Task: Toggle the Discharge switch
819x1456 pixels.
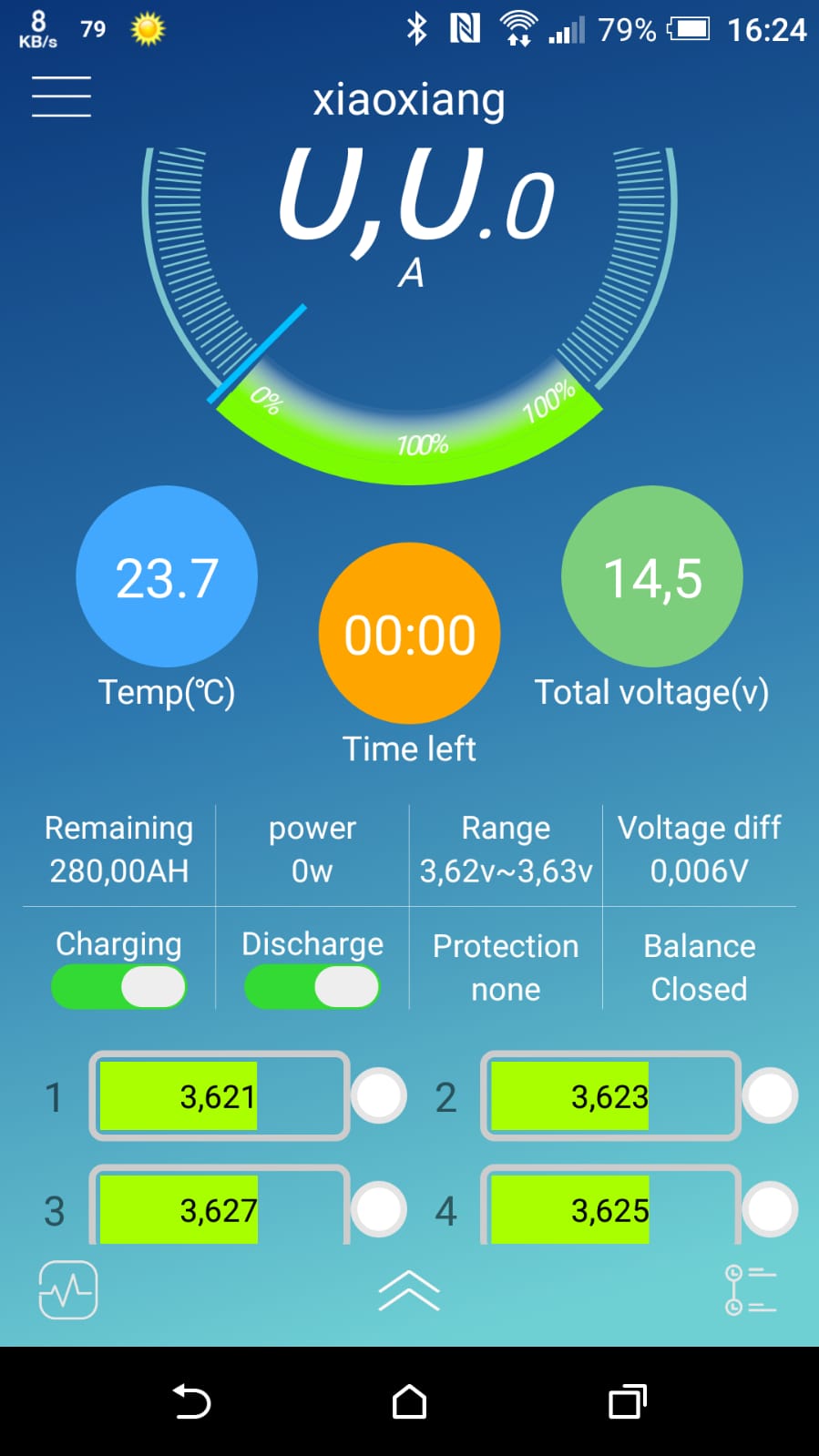Action: tap(312, 987)
